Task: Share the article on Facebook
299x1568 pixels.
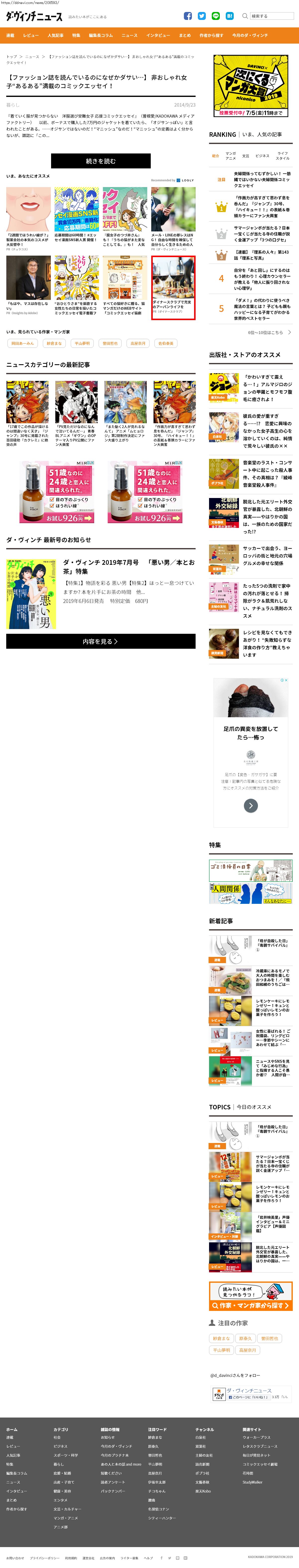Action: coord(188,16)
